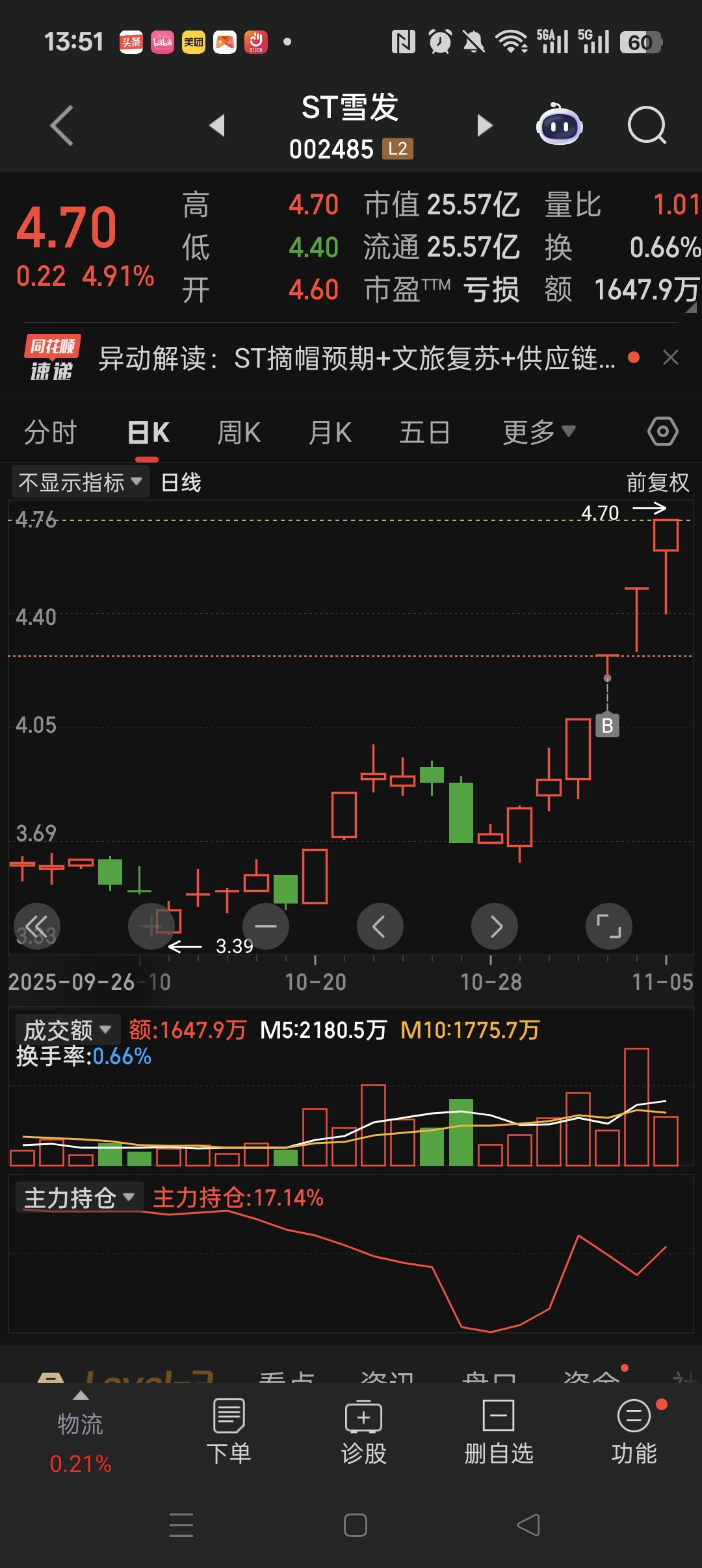Expand the 更多 chart period dropdown
Image resolution: width=702 pixels, height=1568 pixels.
click(538, 433)
